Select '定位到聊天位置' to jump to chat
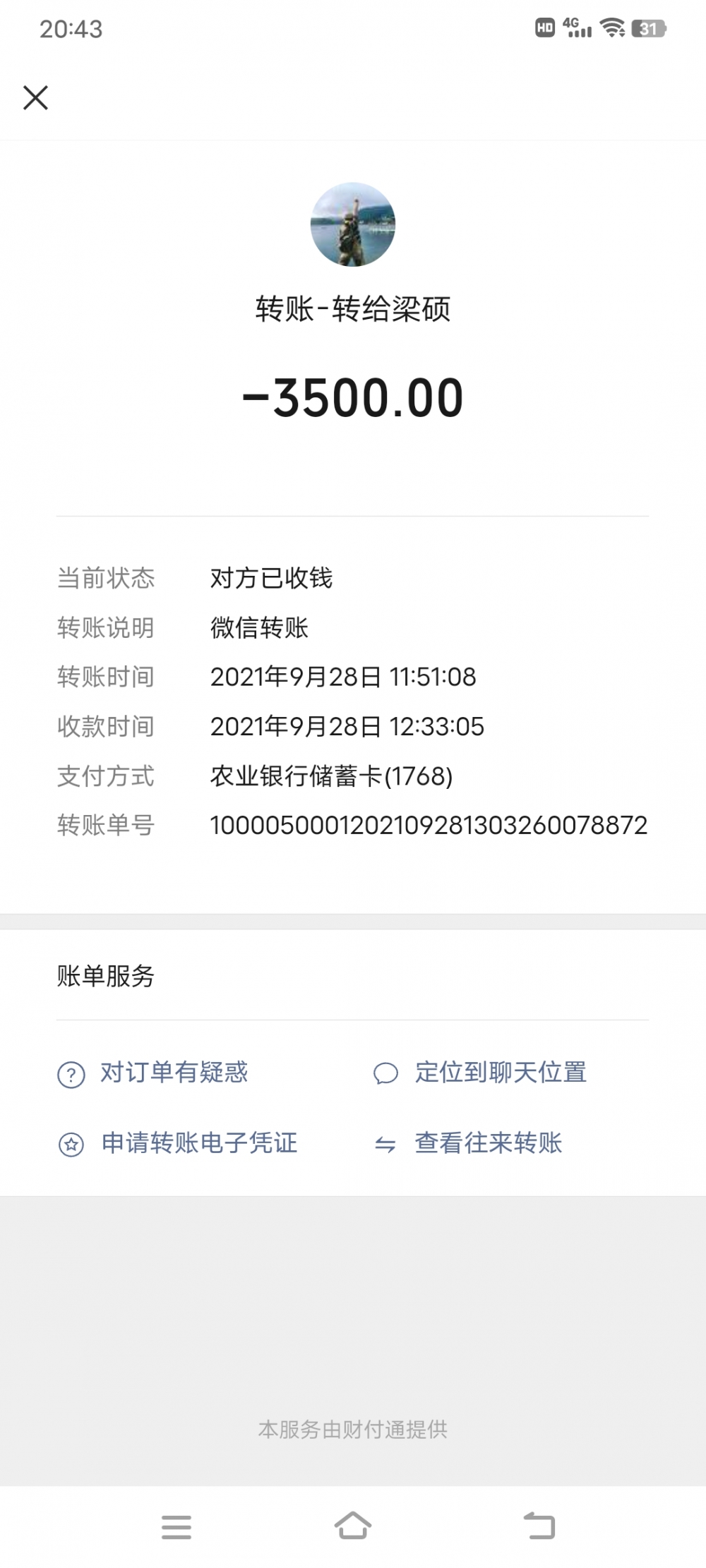706x1568 pixels. pos(500,1073)
